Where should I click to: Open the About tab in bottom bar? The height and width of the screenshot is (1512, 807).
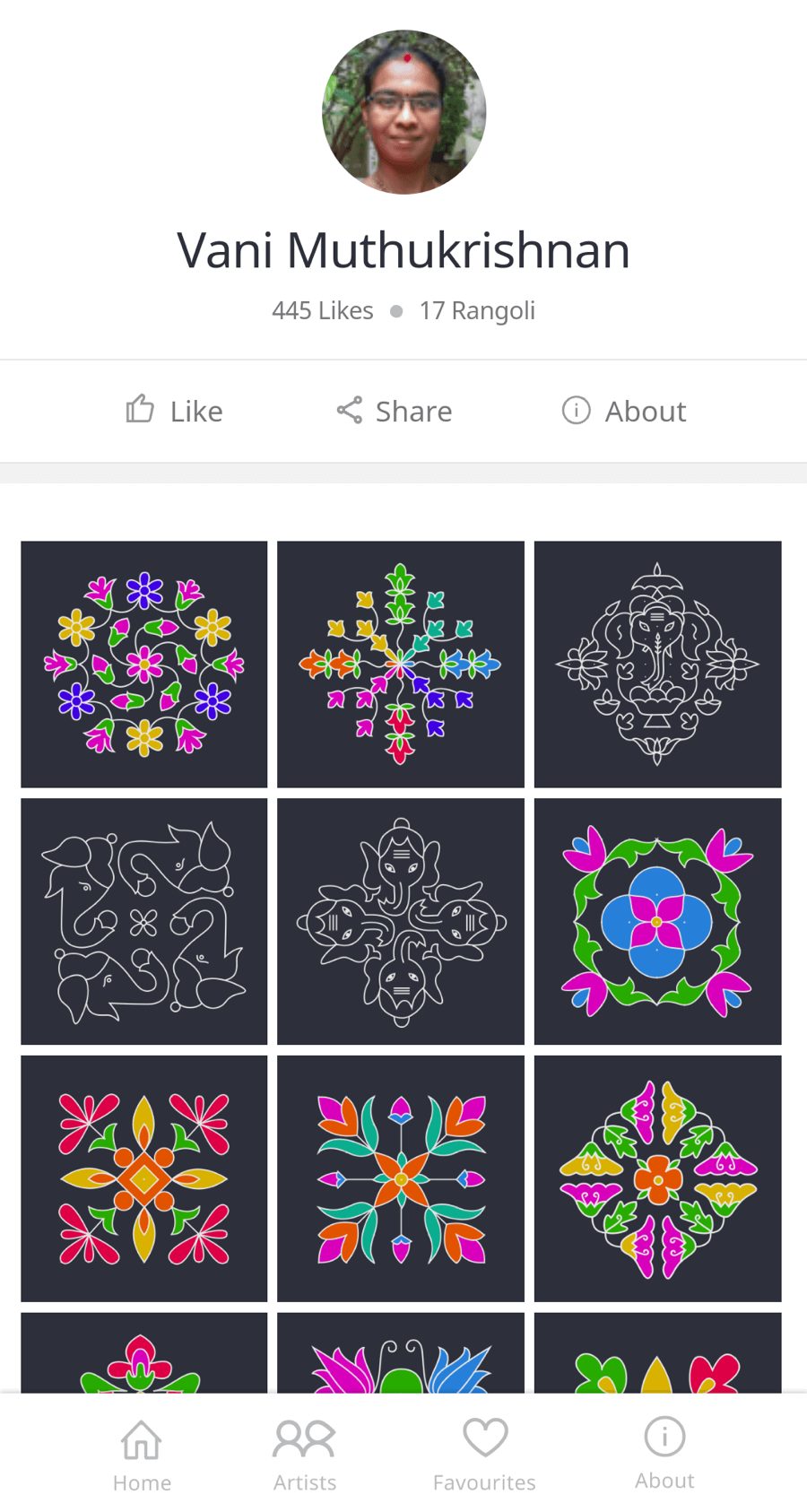click(x=664, y=1455)
